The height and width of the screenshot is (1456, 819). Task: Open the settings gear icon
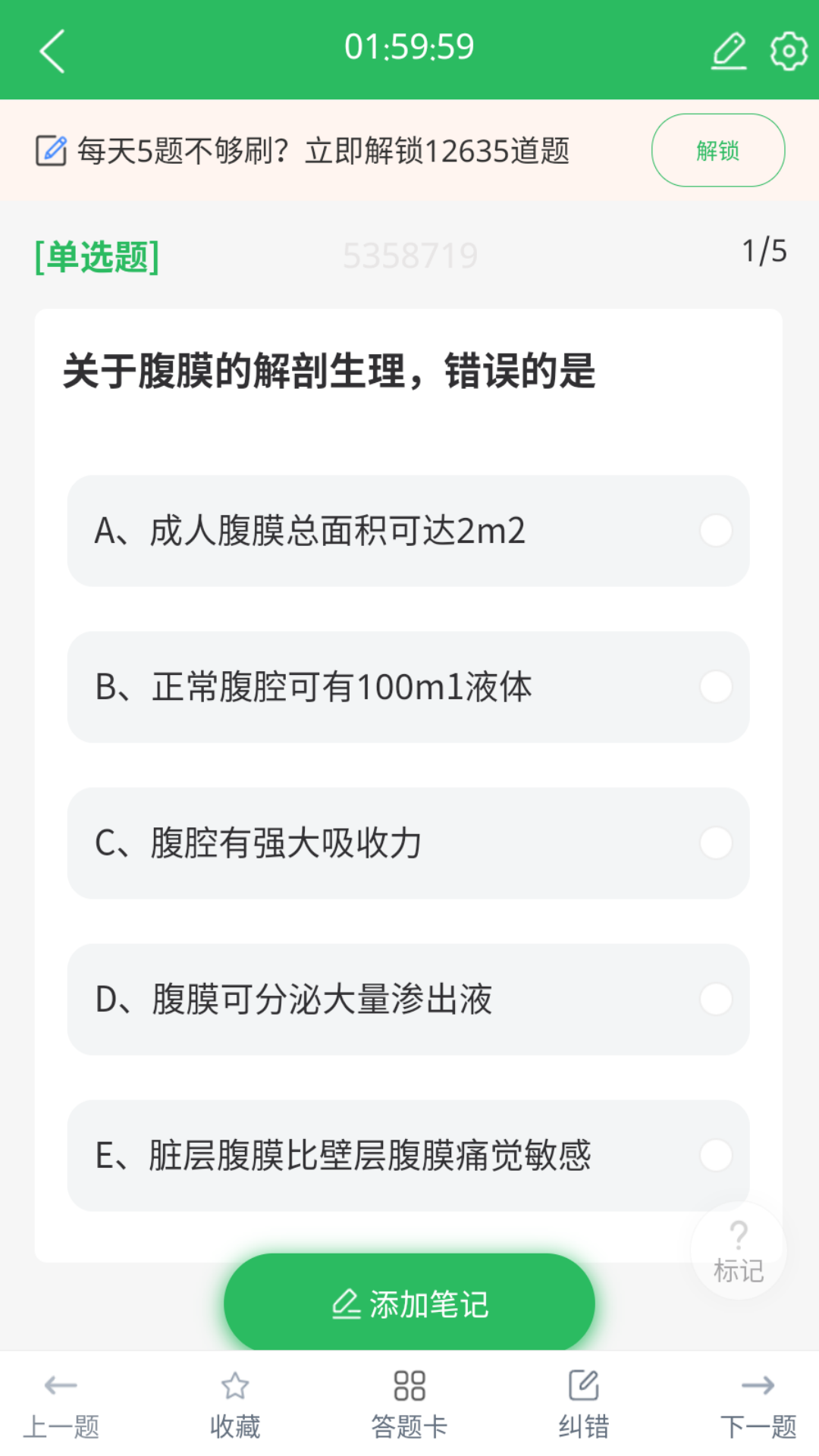point(786,48)
